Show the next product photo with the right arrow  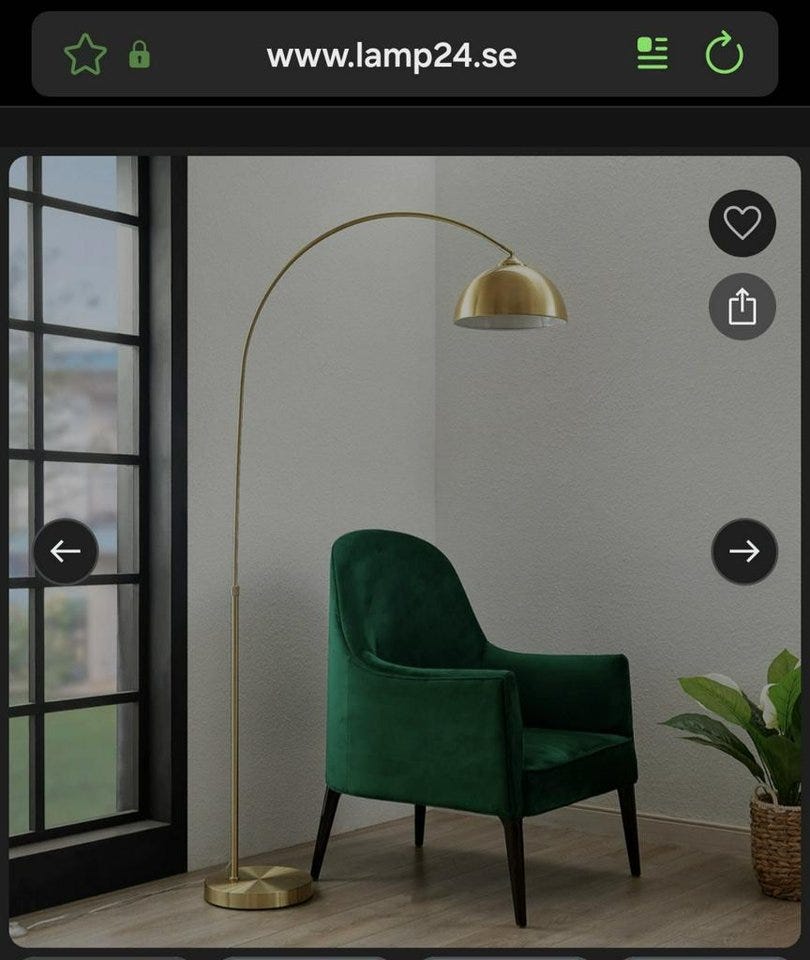coord(743,550)
